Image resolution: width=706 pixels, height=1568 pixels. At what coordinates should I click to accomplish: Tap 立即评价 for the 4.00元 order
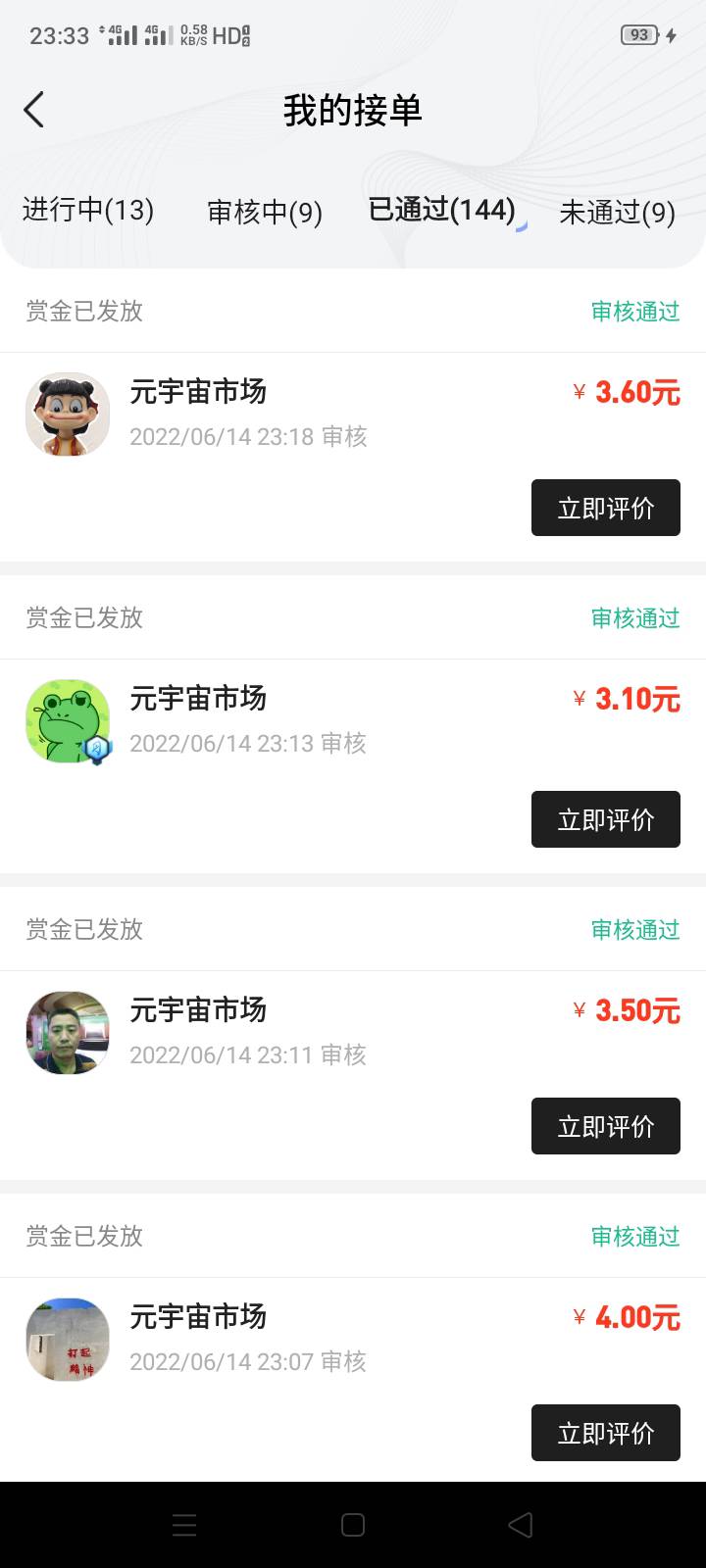point(605,1433)
